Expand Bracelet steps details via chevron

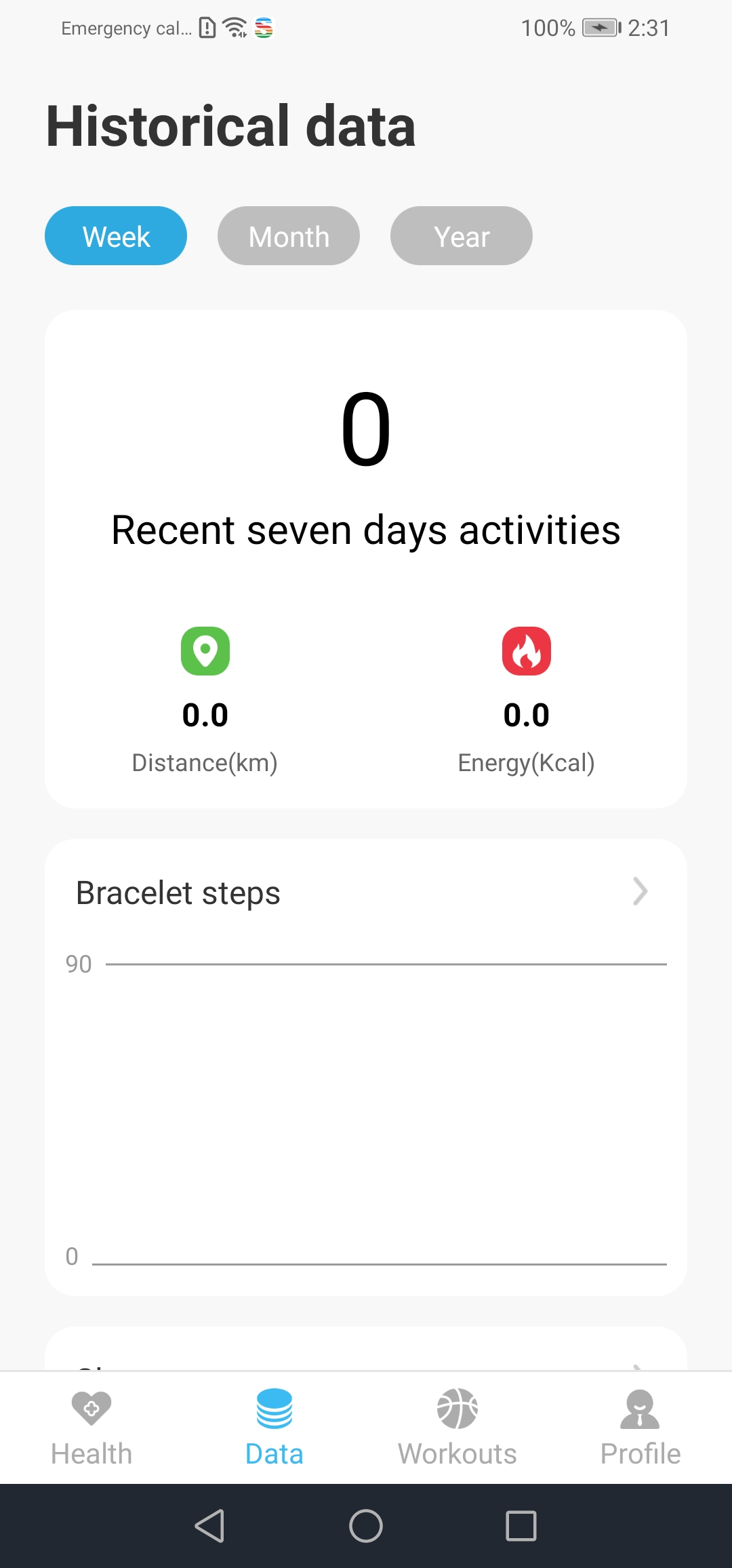click(640, 892)
